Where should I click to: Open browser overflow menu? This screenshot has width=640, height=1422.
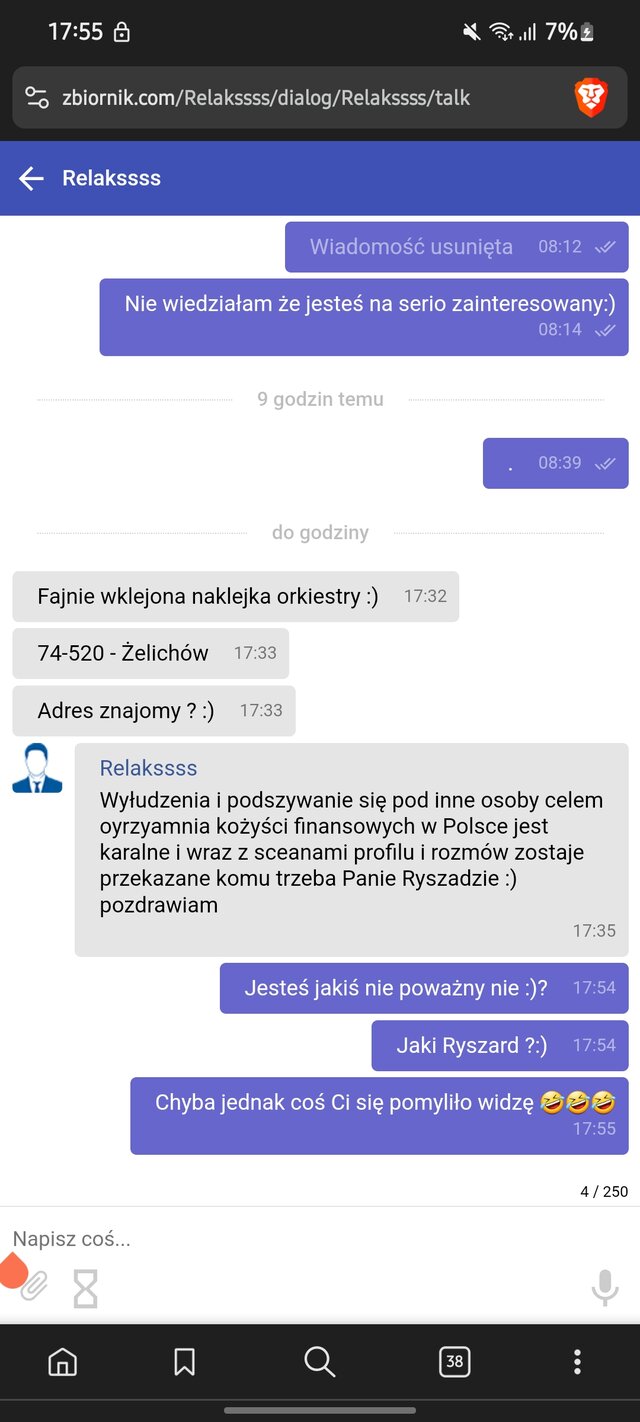pos(577,1361)
